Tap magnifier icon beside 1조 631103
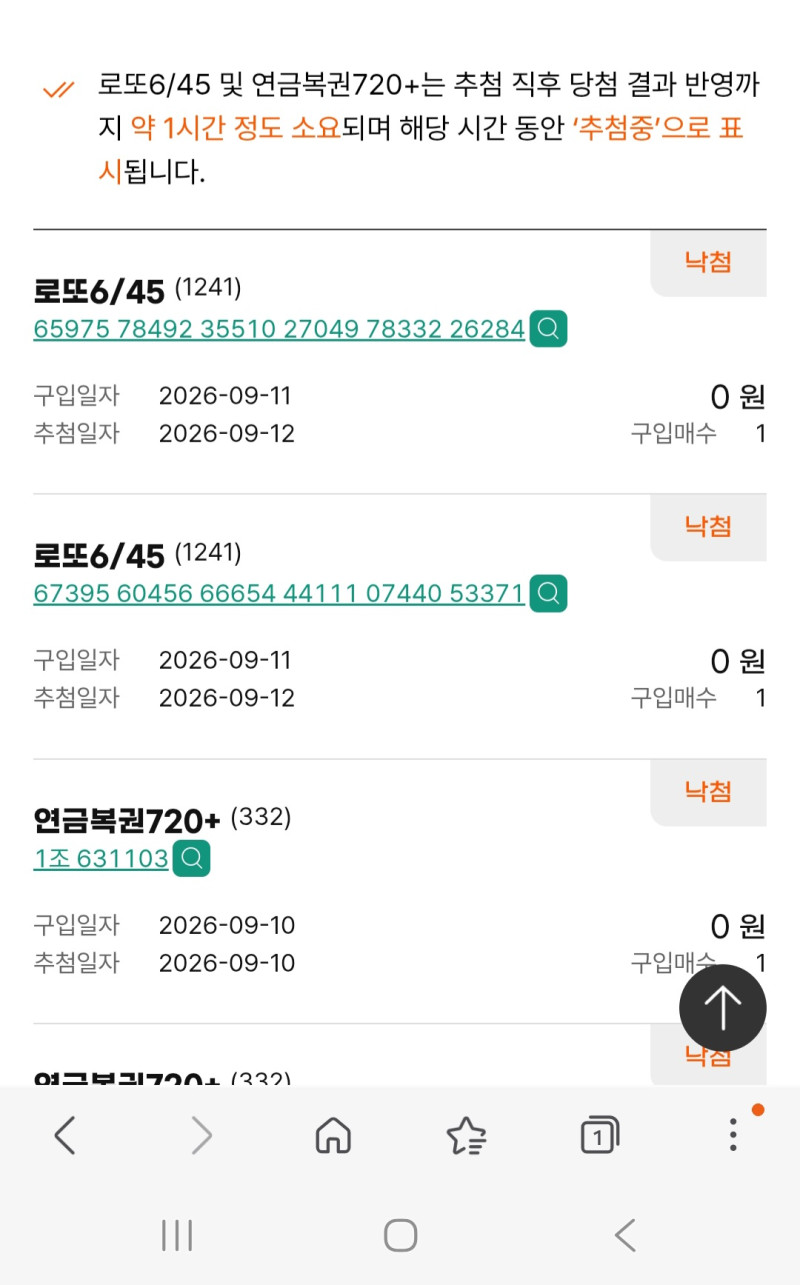The height and width of the screenshot is (1285, 800). (x=192, y=858)
